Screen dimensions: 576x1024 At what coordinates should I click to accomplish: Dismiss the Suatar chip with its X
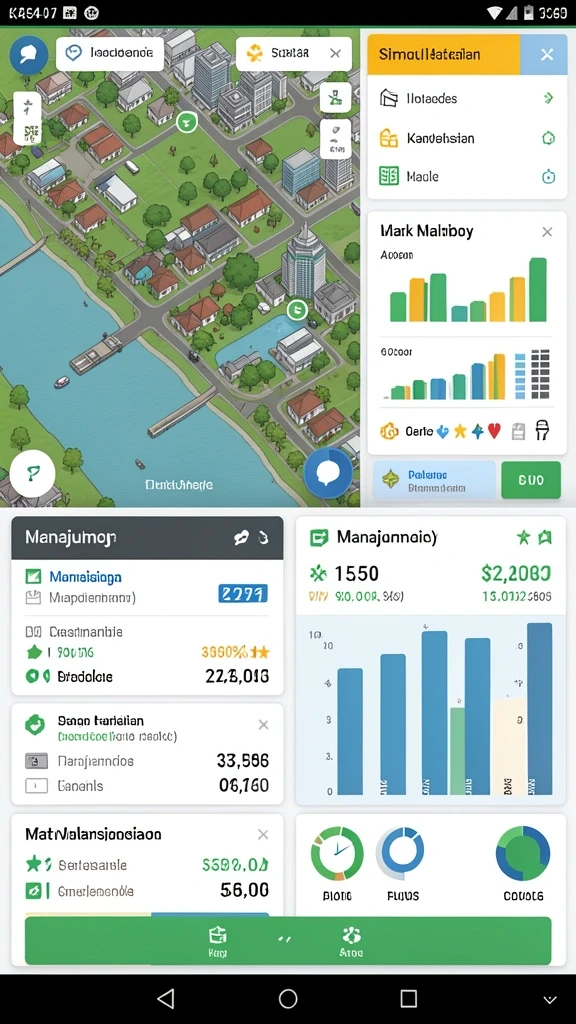[336, 54]
